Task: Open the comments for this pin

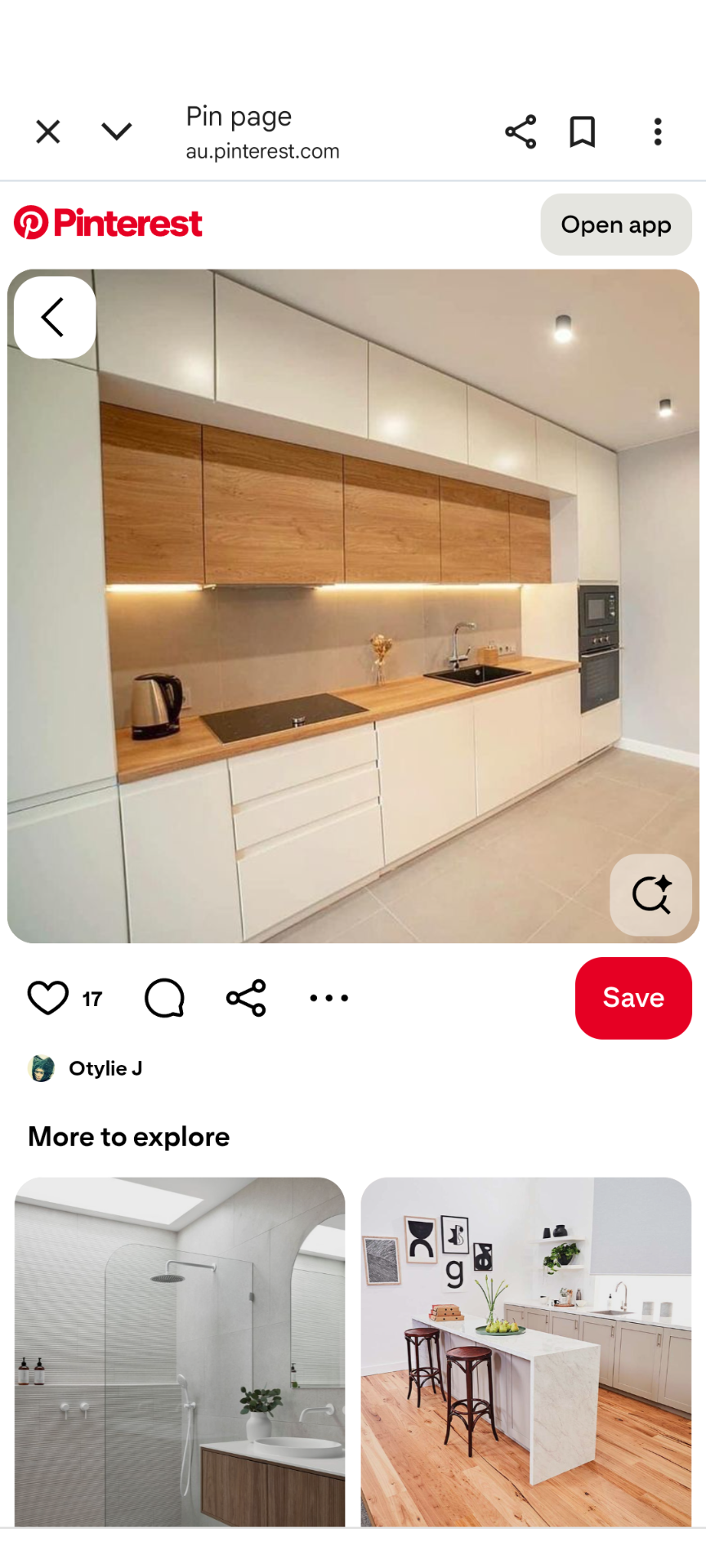Action: [164, 998]
